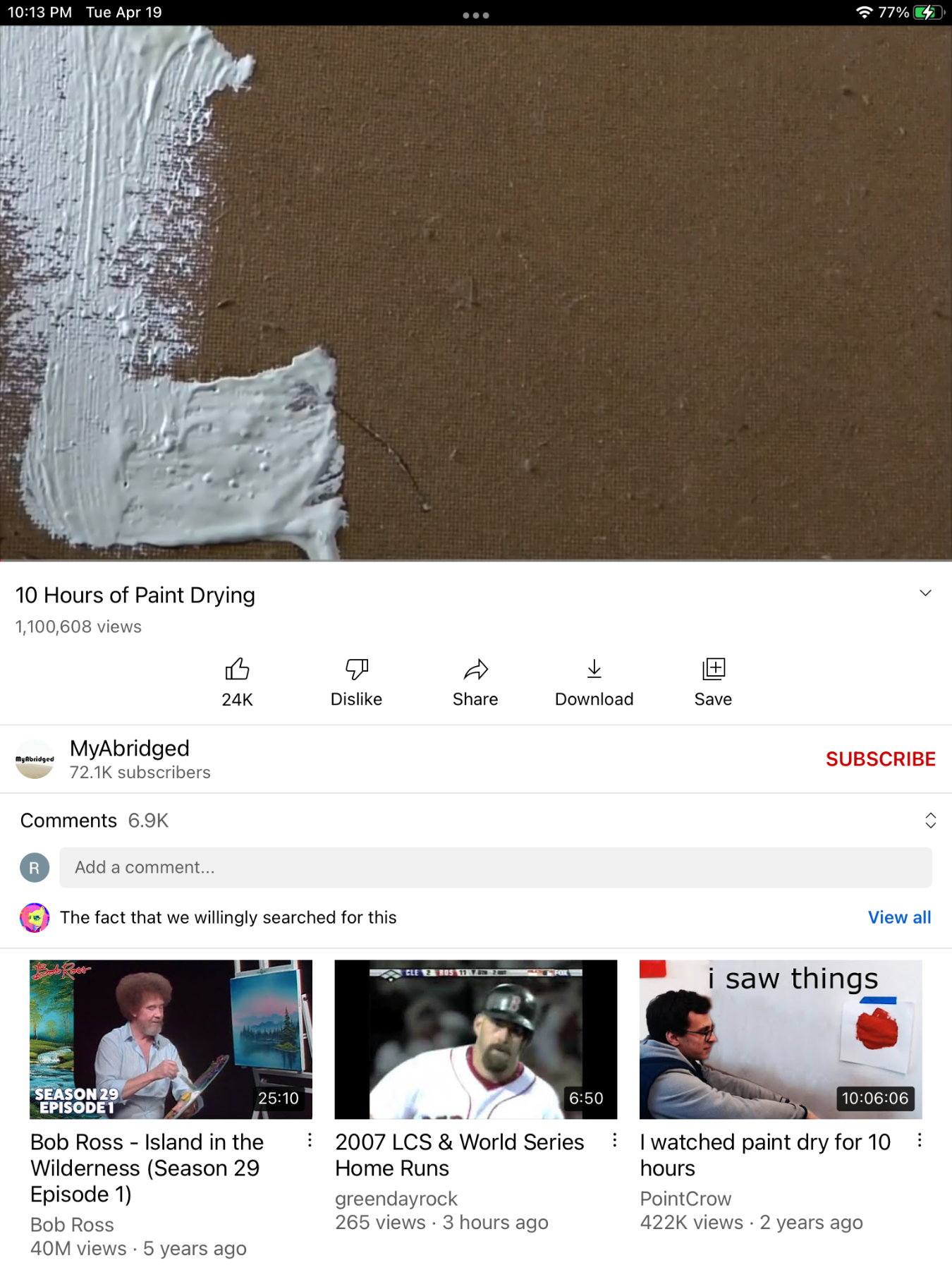
Task: Tap the Add a comment field
Action: click(x=495, y=867)
